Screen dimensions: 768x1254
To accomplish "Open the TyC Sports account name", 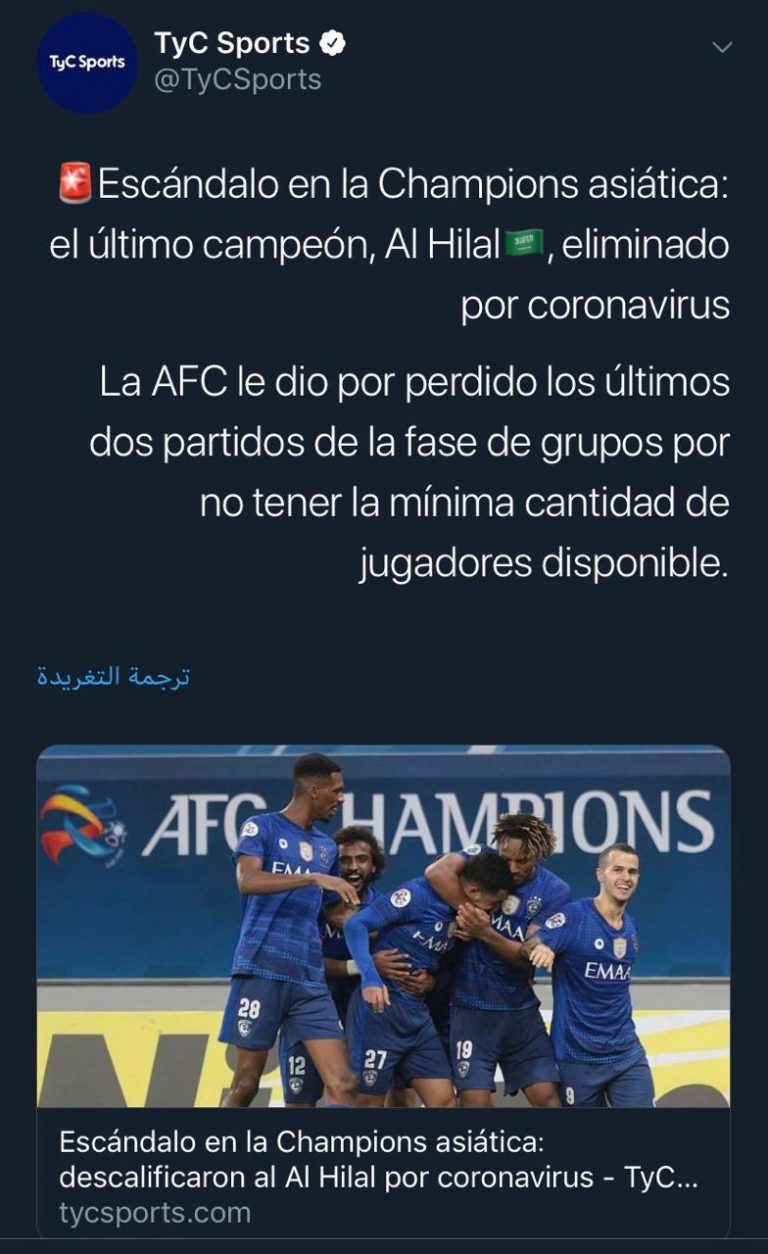I will click(x=232, y=44).
